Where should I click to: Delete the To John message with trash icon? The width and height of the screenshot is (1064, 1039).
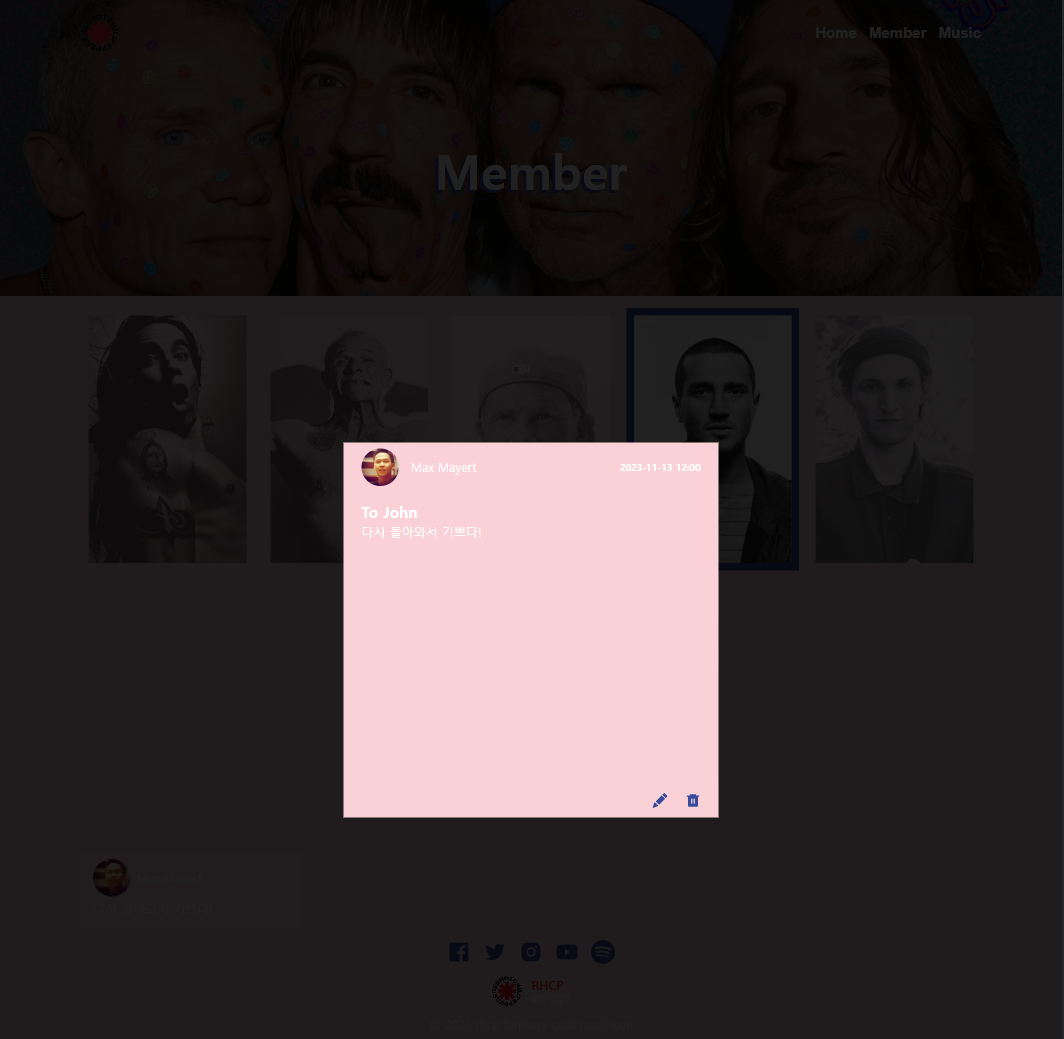(x=693, y=801)
